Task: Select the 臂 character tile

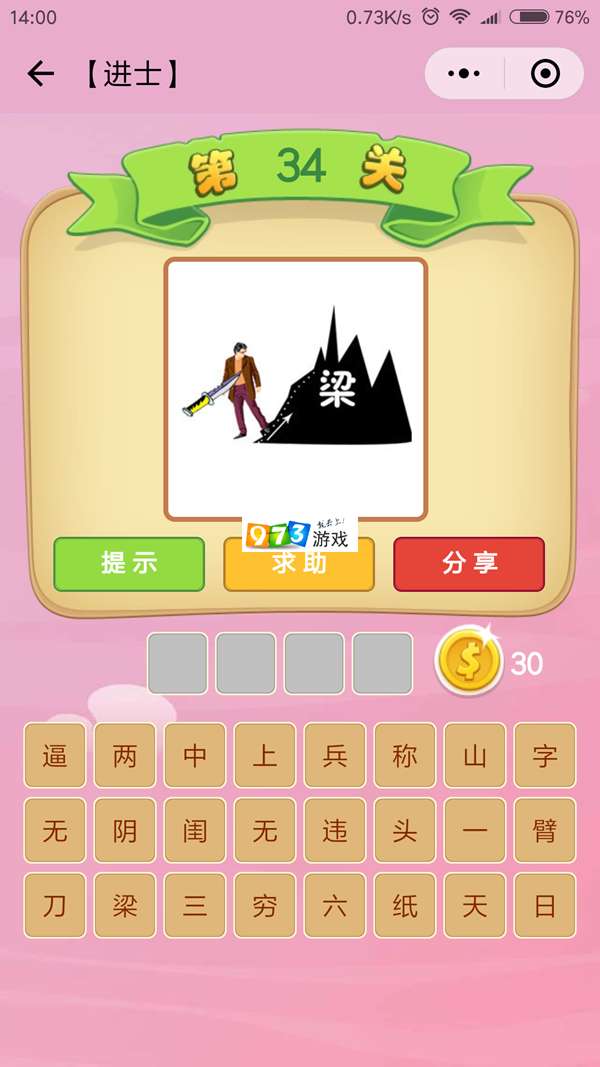Action: pos(545,830)
